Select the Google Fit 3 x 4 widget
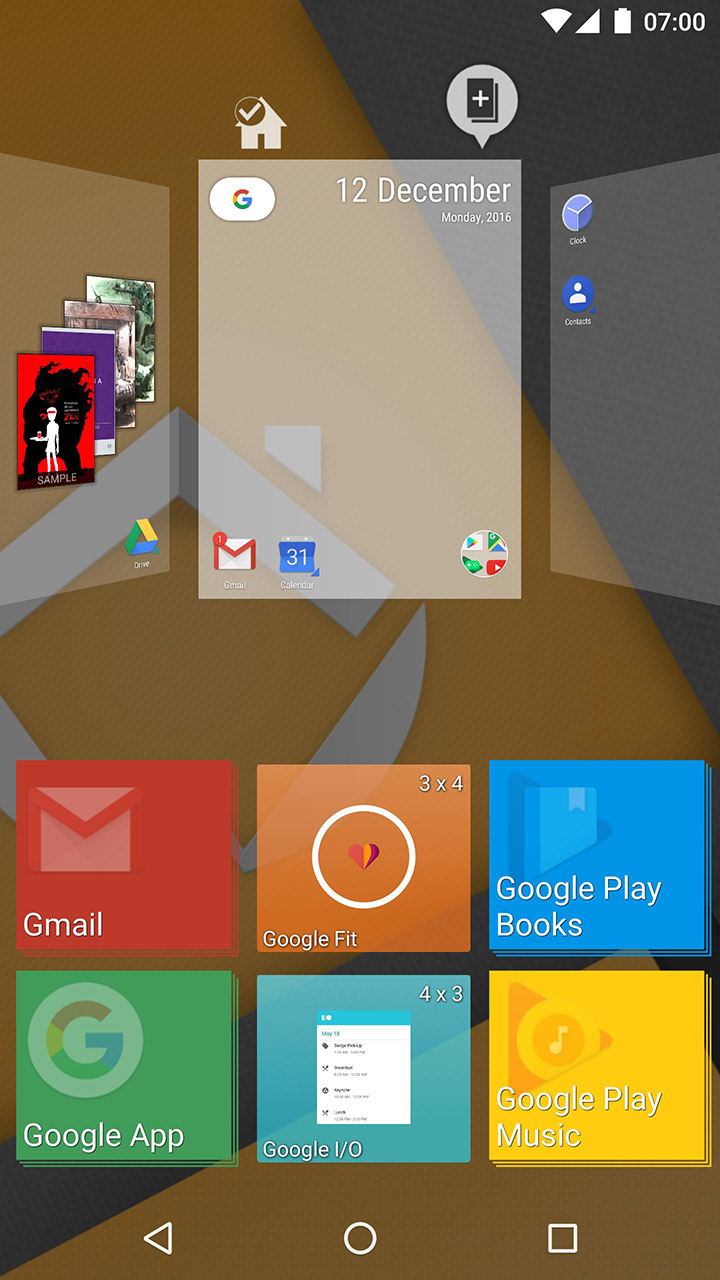This screenshot has width=720, height=1280. pyautogui.click(x=363, y=858)
